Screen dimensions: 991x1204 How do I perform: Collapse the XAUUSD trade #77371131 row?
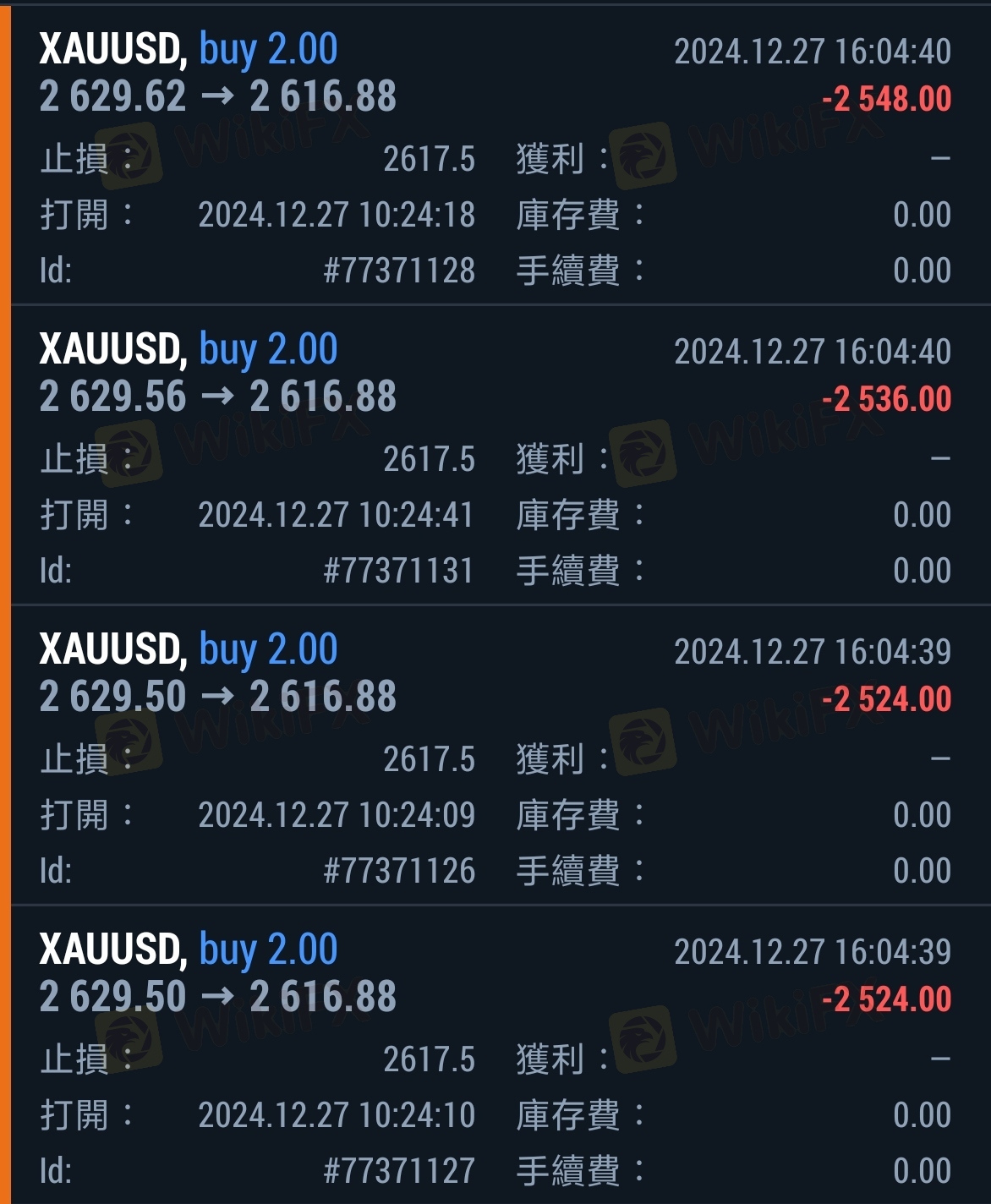pyautogui.click(x=495, y=372)
